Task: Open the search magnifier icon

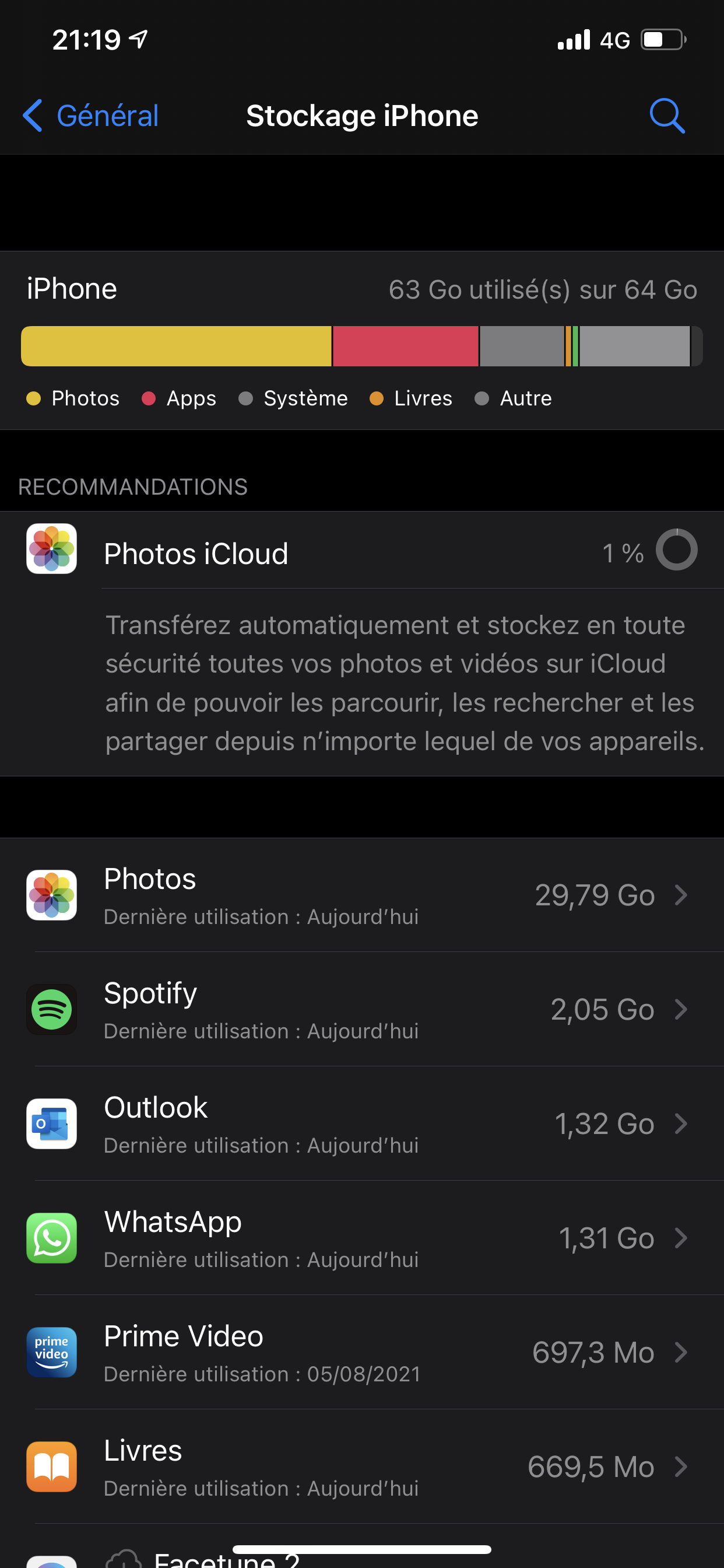Action: tap(667, 116)
